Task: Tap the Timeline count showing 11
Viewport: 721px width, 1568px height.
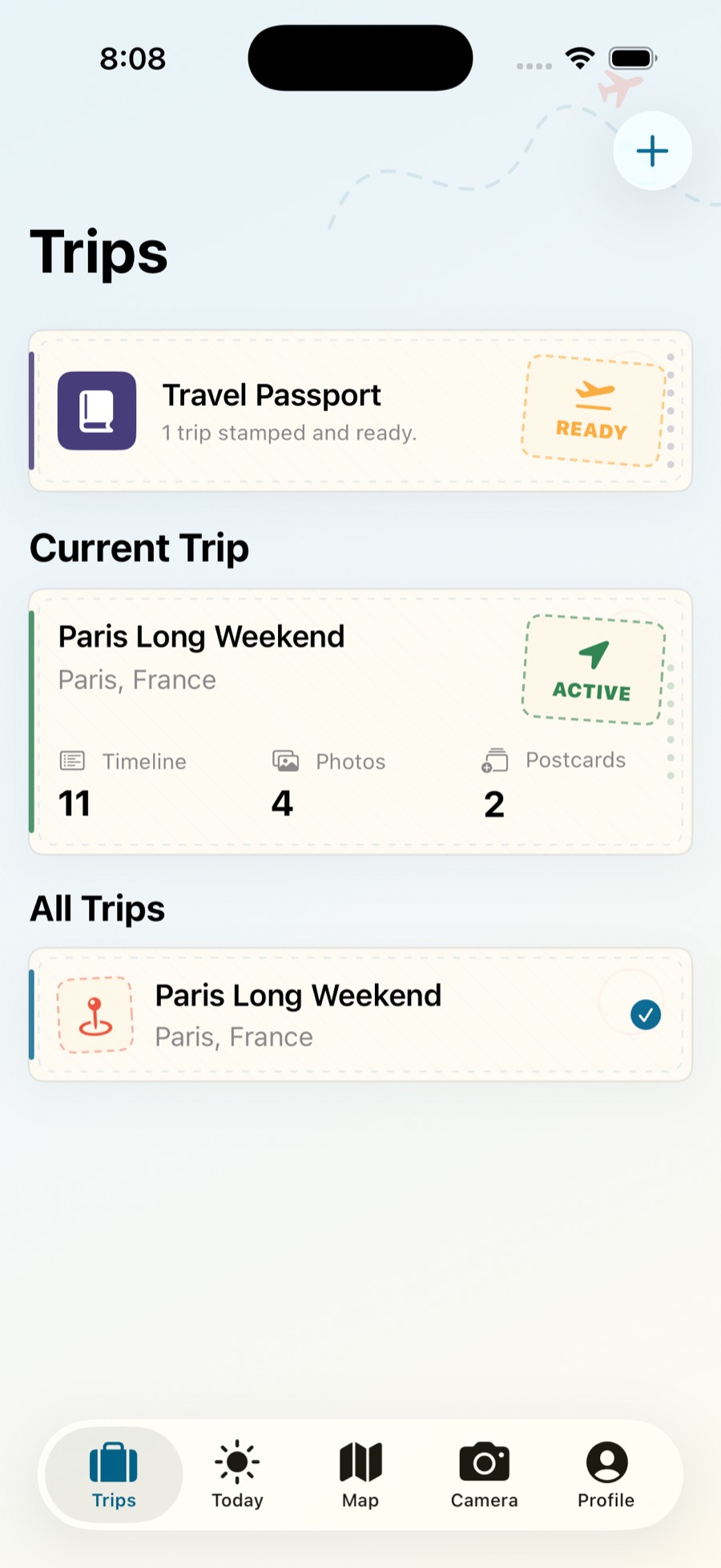Action: coord(74,802)
